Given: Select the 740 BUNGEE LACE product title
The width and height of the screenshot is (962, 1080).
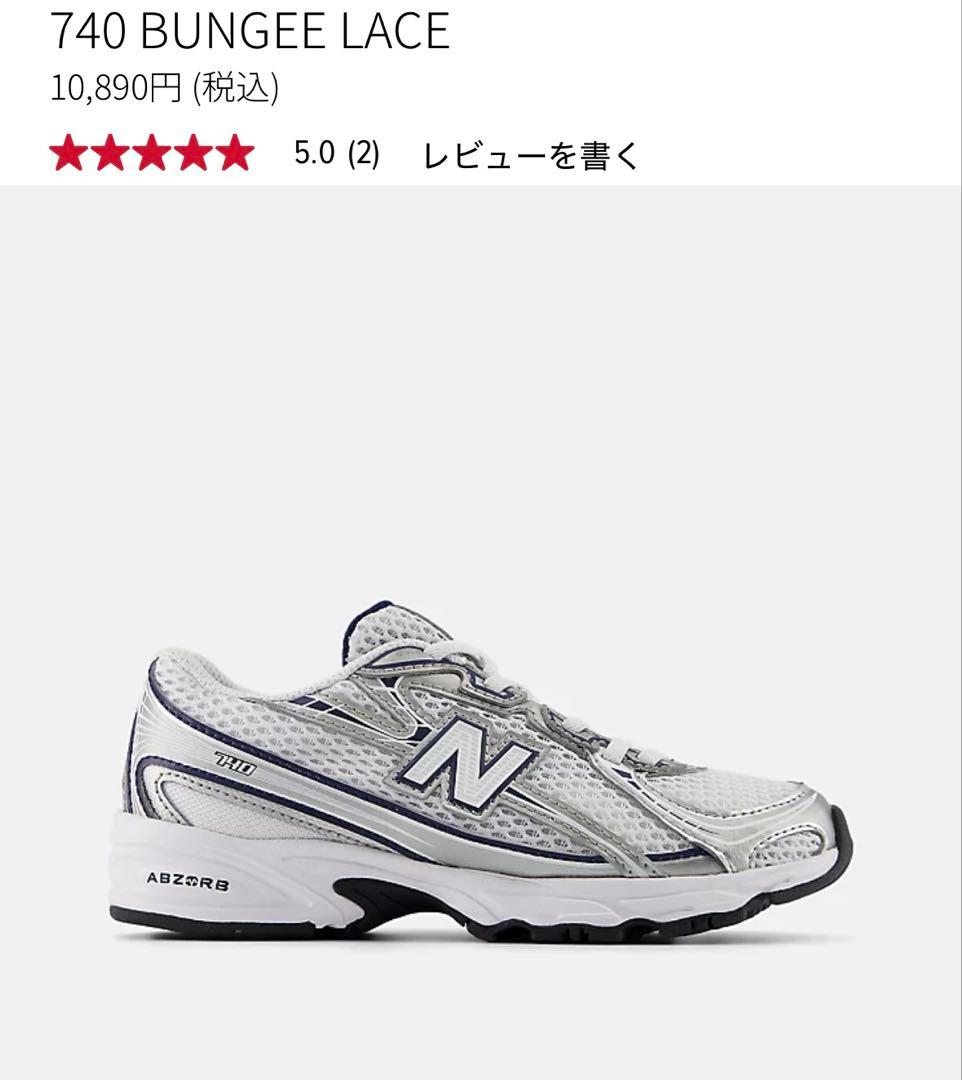Looking at the screenshot, I should [x=250, y=31].
